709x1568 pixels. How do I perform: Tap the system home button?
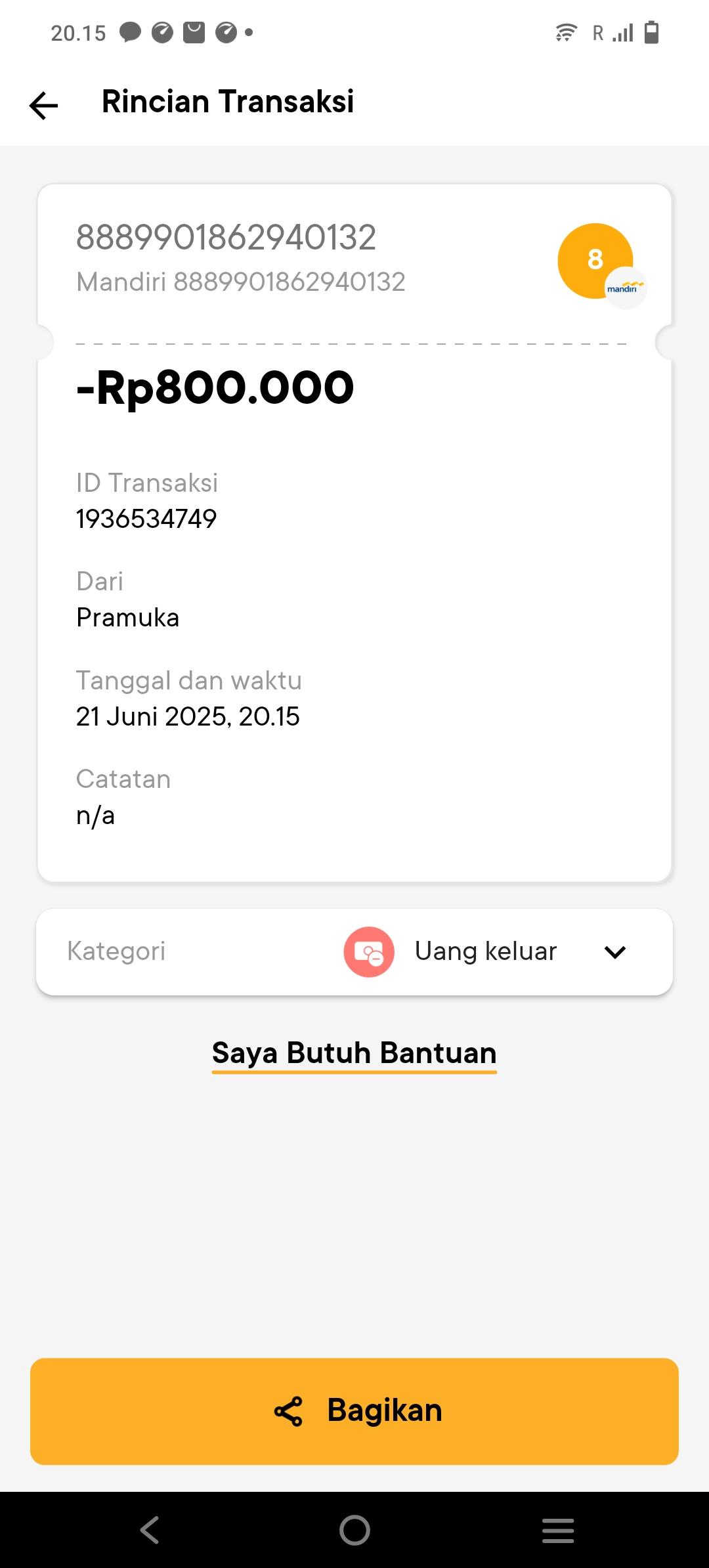354,1530
